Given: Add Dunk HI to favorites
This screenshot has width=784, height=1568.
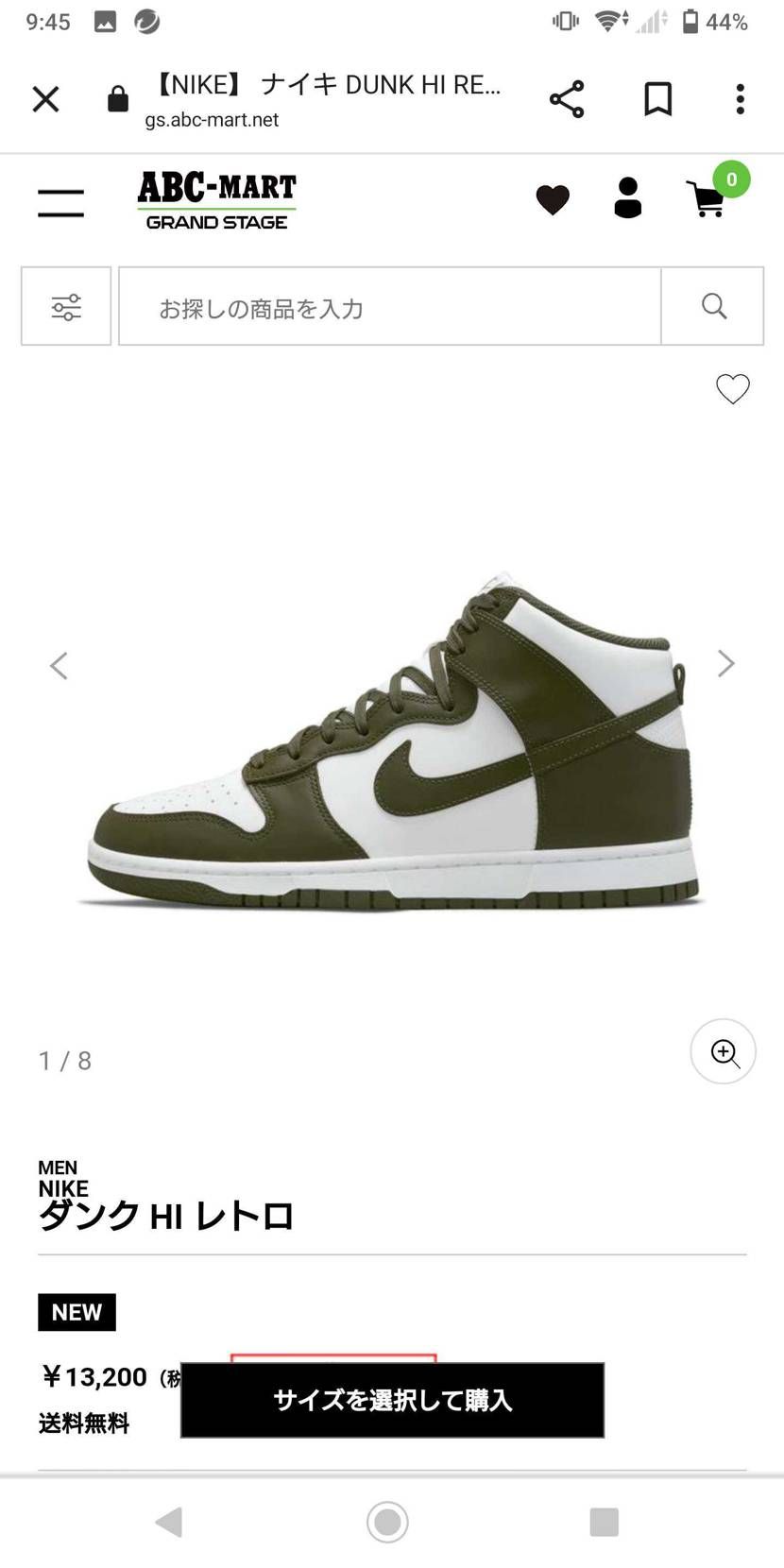Looking at the screenshot, I should [x=732, y=388].
